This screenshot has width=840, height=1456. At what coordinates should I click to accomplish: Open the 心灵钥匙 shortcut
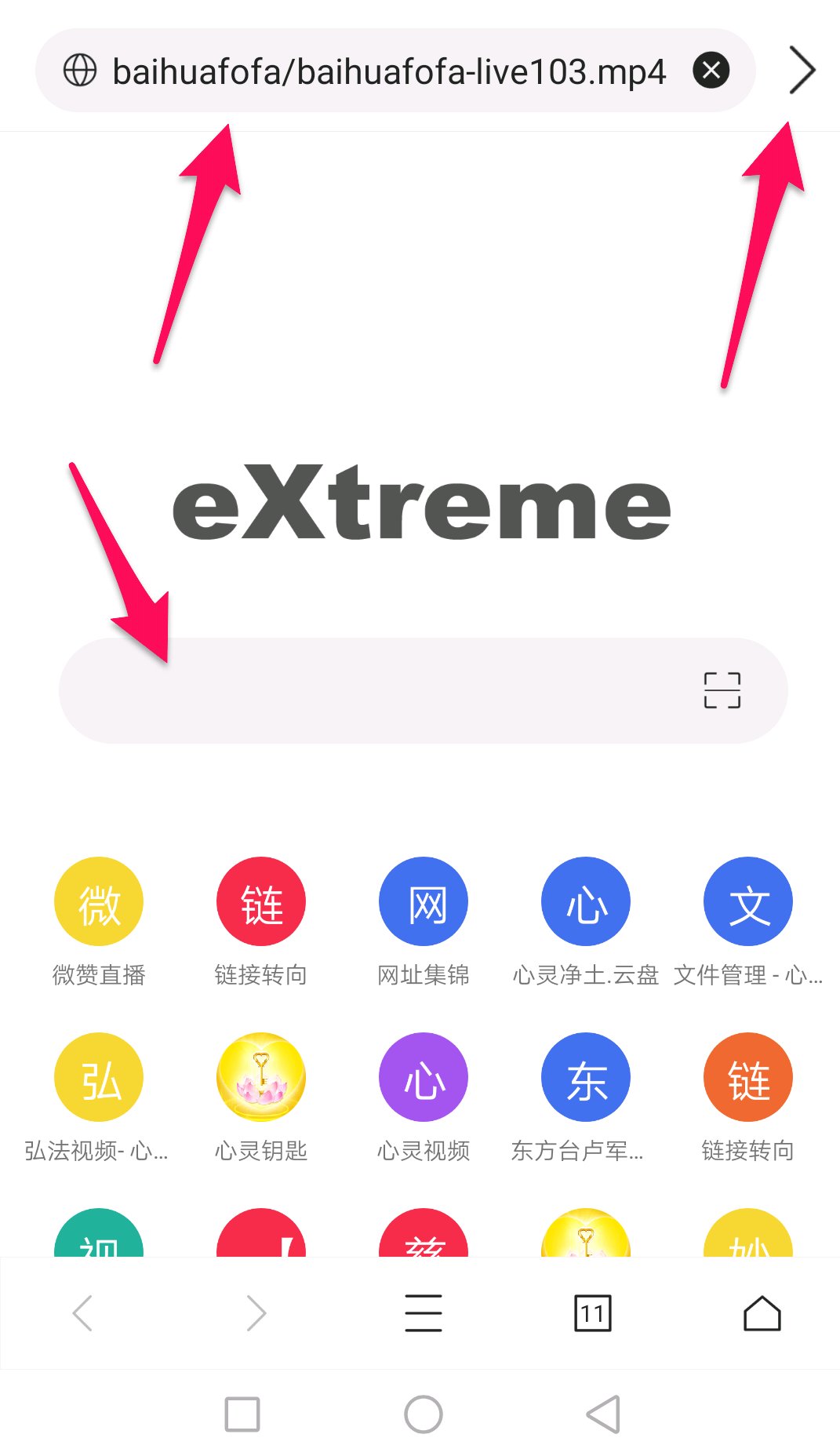(261, 1077)
